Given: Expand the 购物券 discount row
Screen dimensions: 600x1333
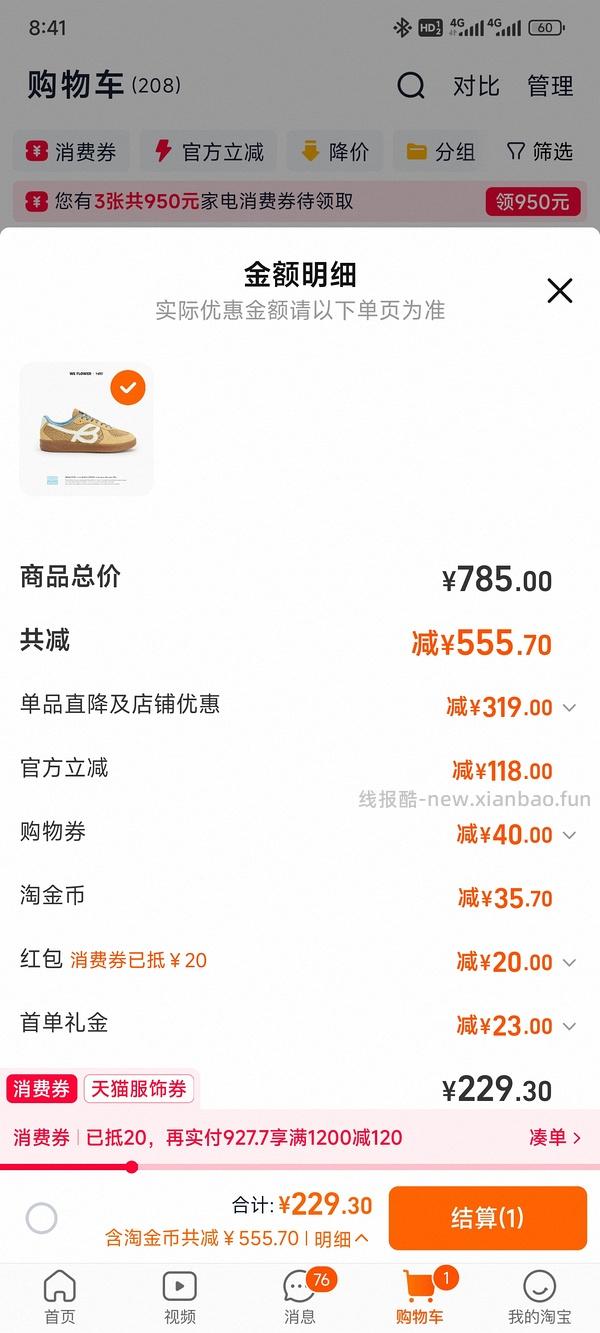Looking at the screenshot, I should (569, 835).
